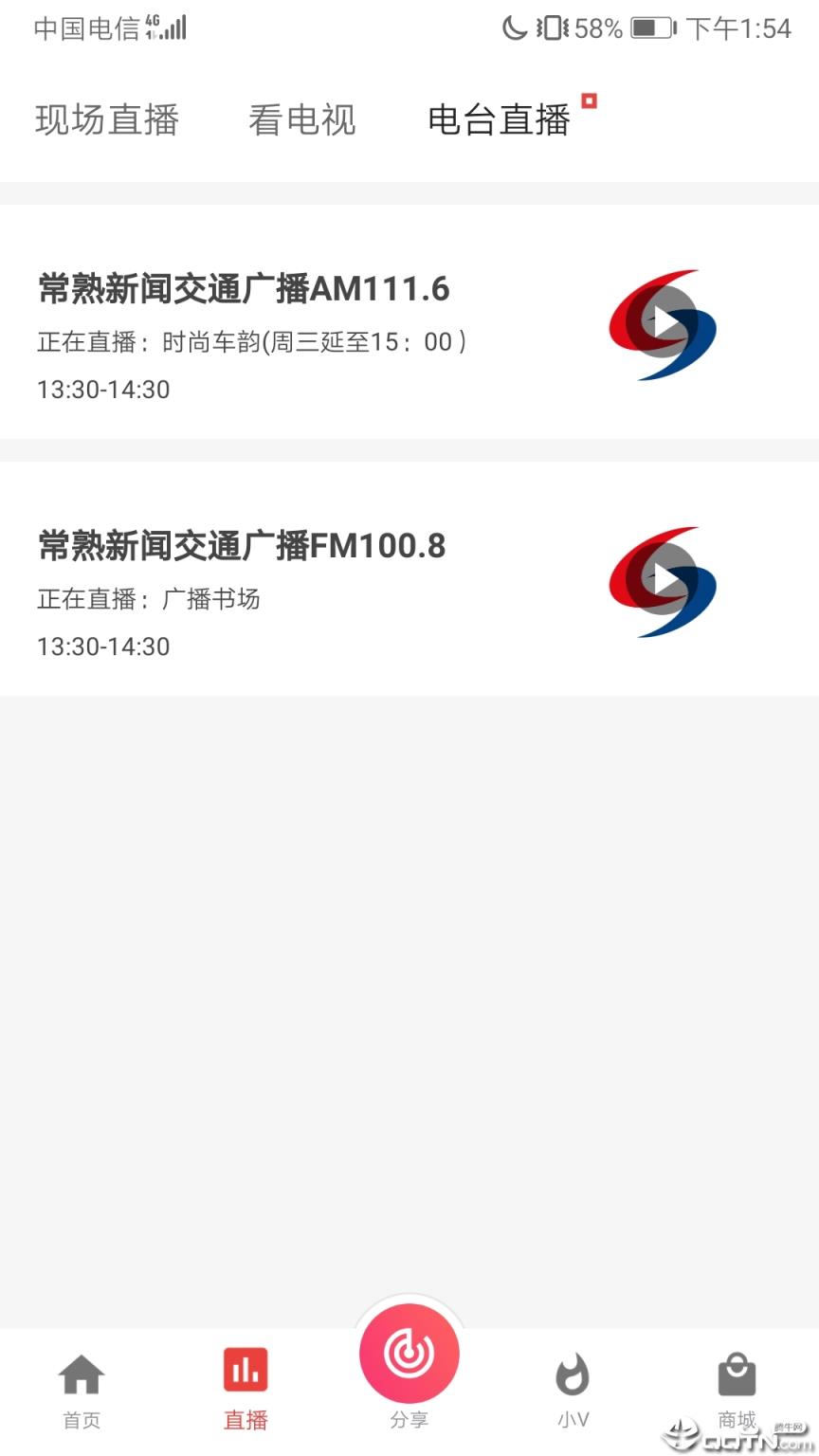
Task: Switch to the 看电视 tab
Action: tap(302, 119)
